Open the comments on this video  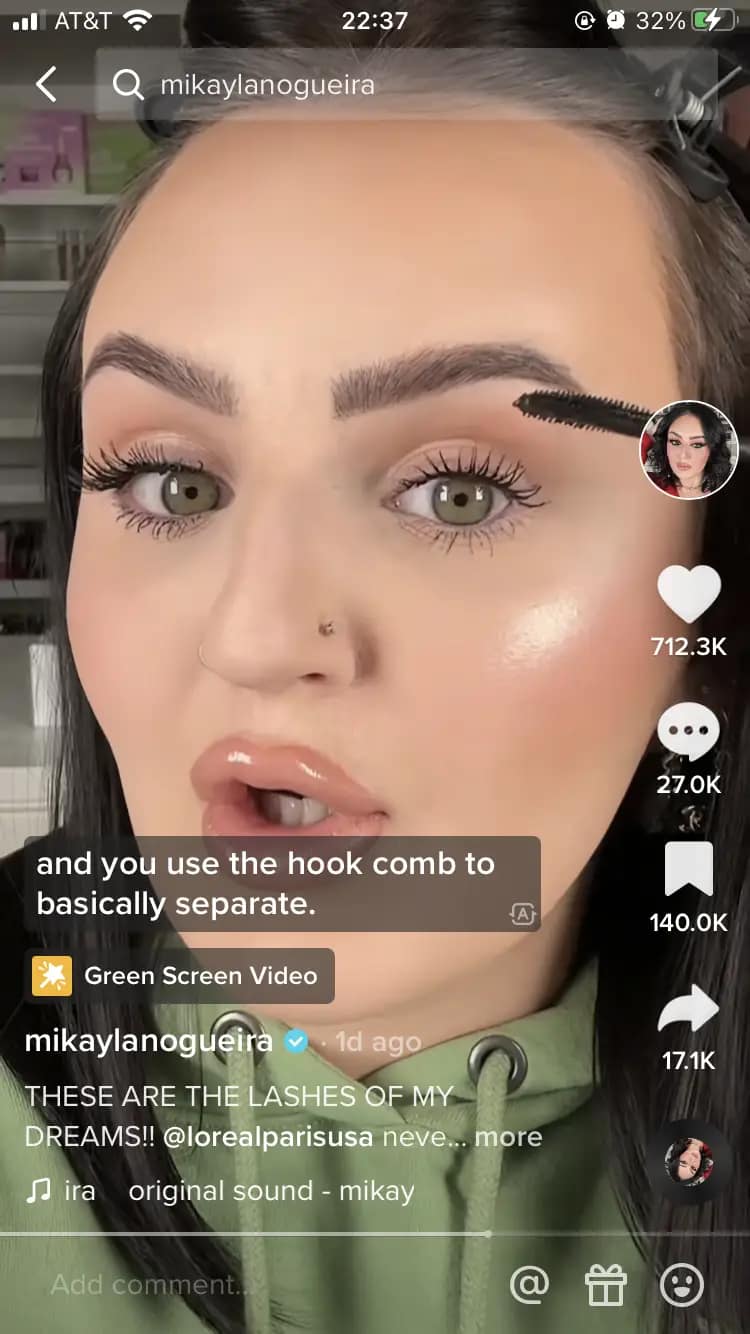tap(689, 733)
